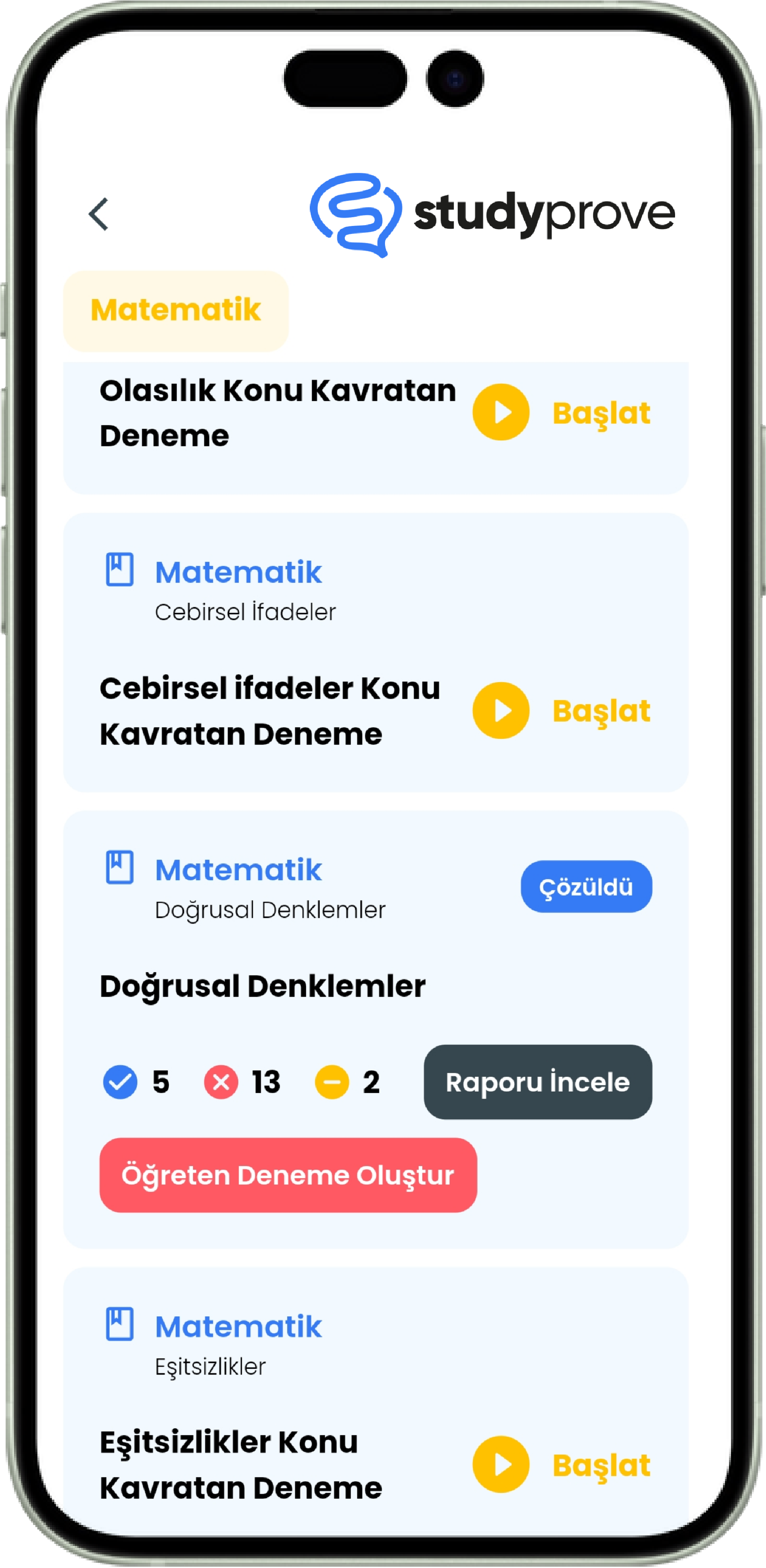Open the Doğrusal Denklemler card
The image size is (766, 1568).
coord(262,986)
